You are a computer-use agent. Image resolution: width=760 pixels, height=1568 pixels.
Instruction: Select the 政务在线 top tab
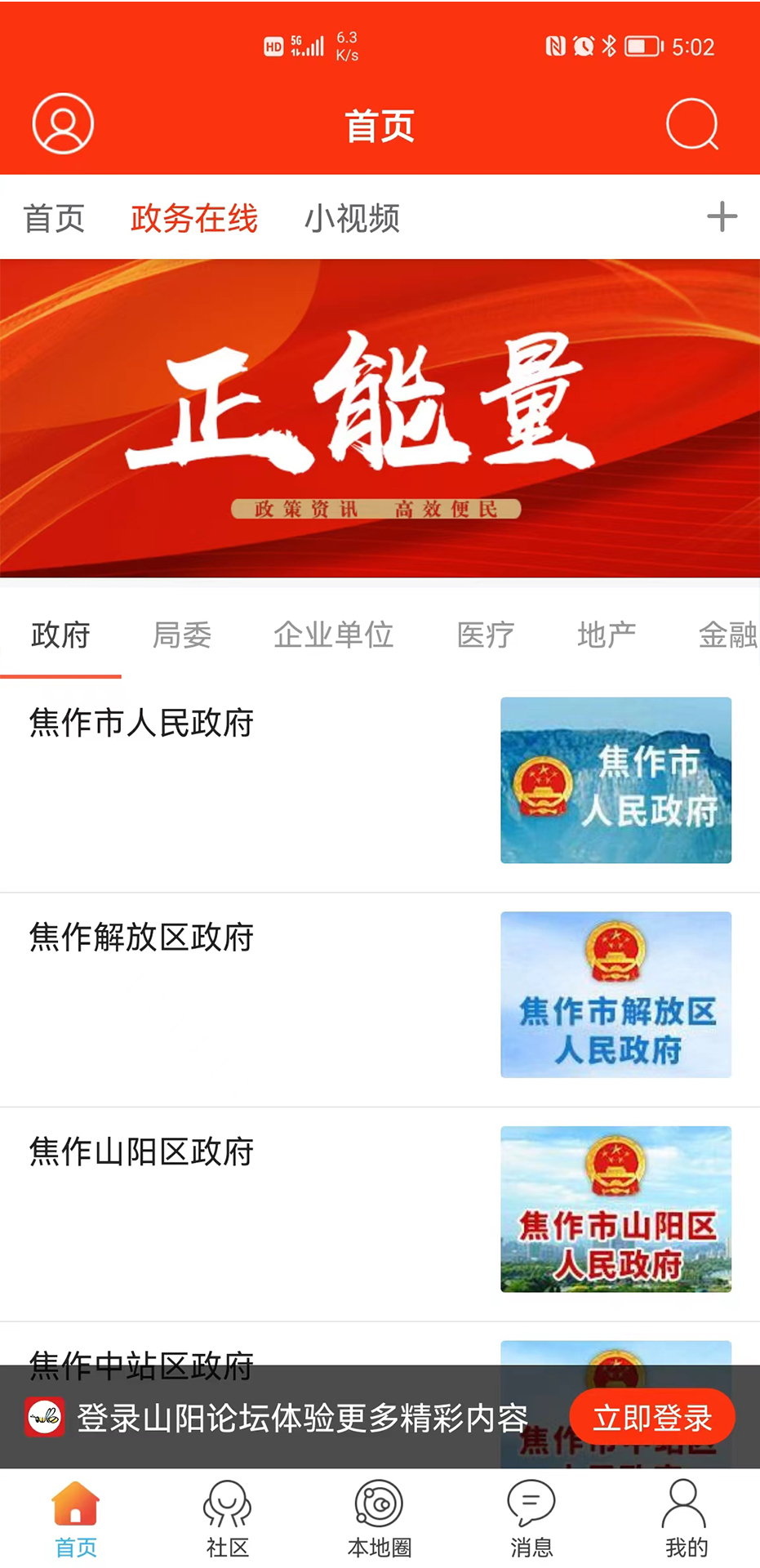(x=194, y=218)
